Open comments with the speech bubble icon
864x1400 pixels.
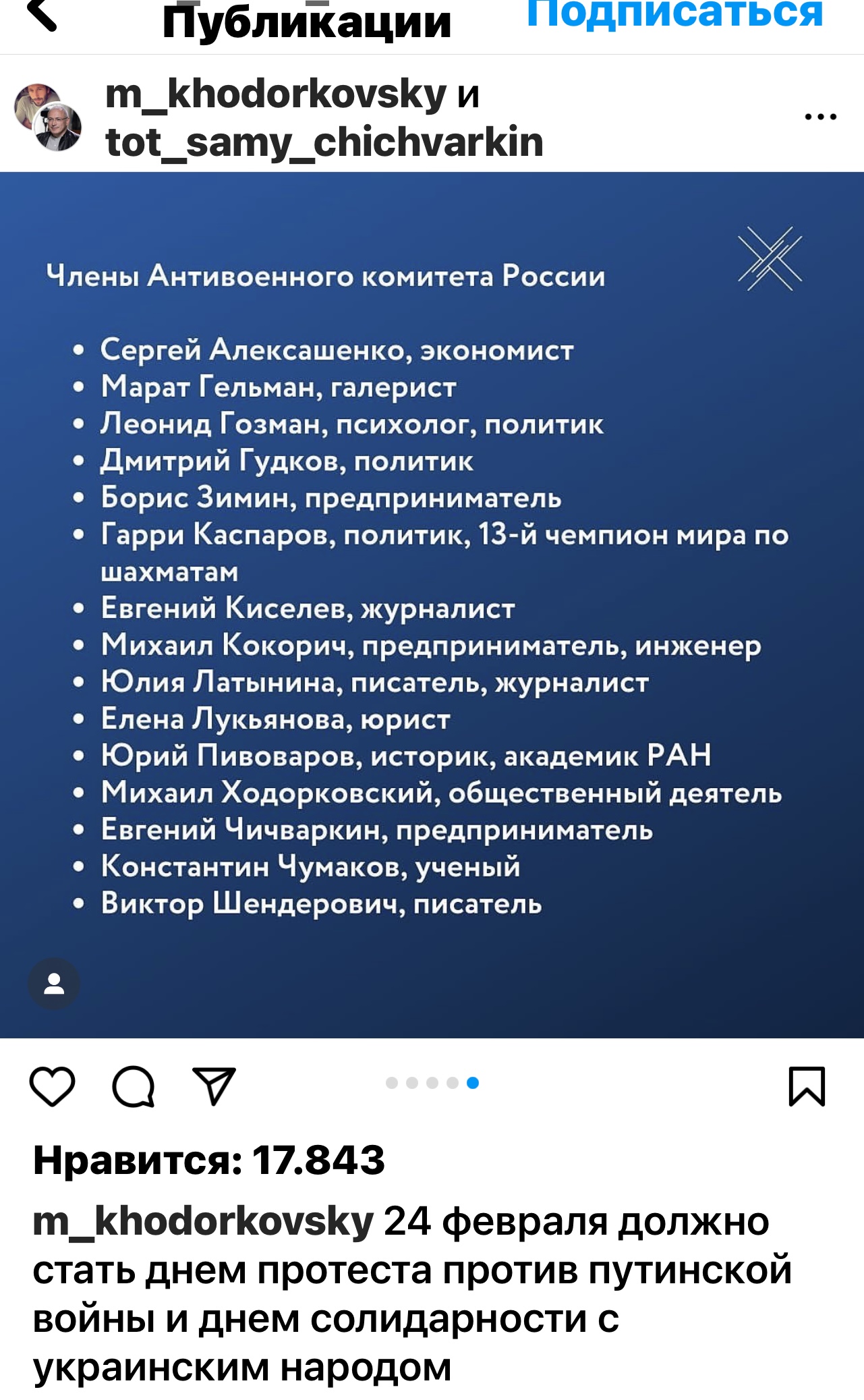coord(134,1087)
